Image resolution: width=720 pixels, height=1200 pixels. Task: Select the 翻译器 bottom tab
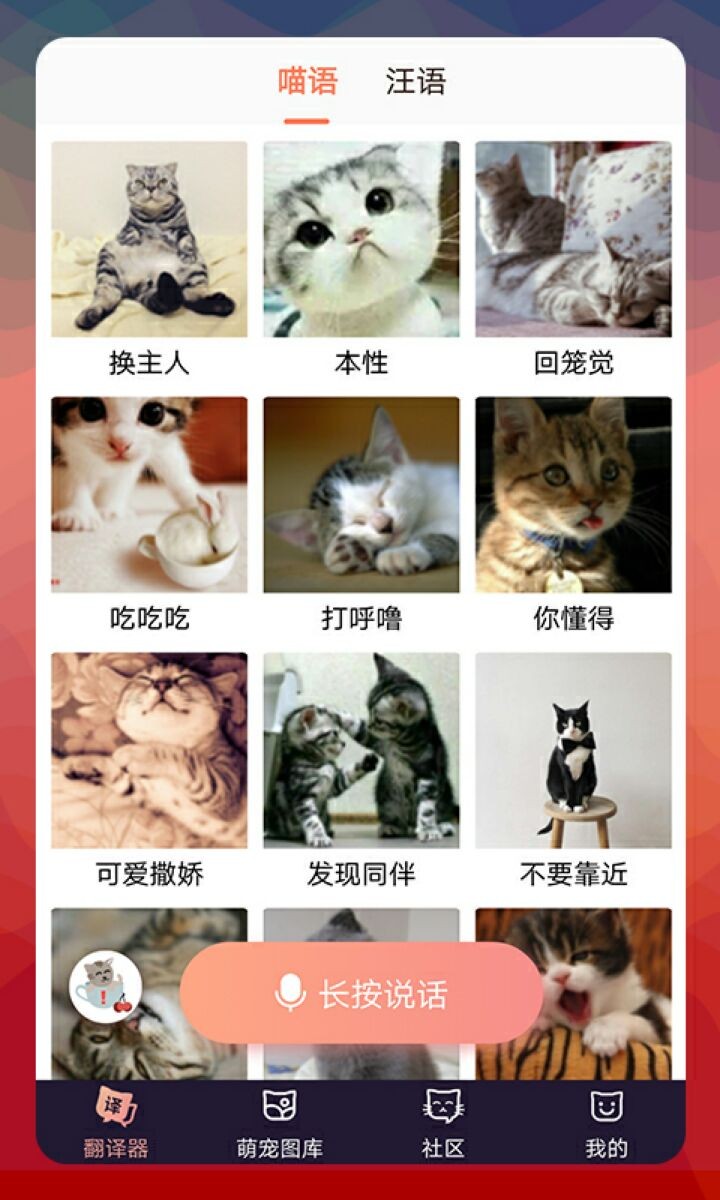click(x=116, y=1123)
